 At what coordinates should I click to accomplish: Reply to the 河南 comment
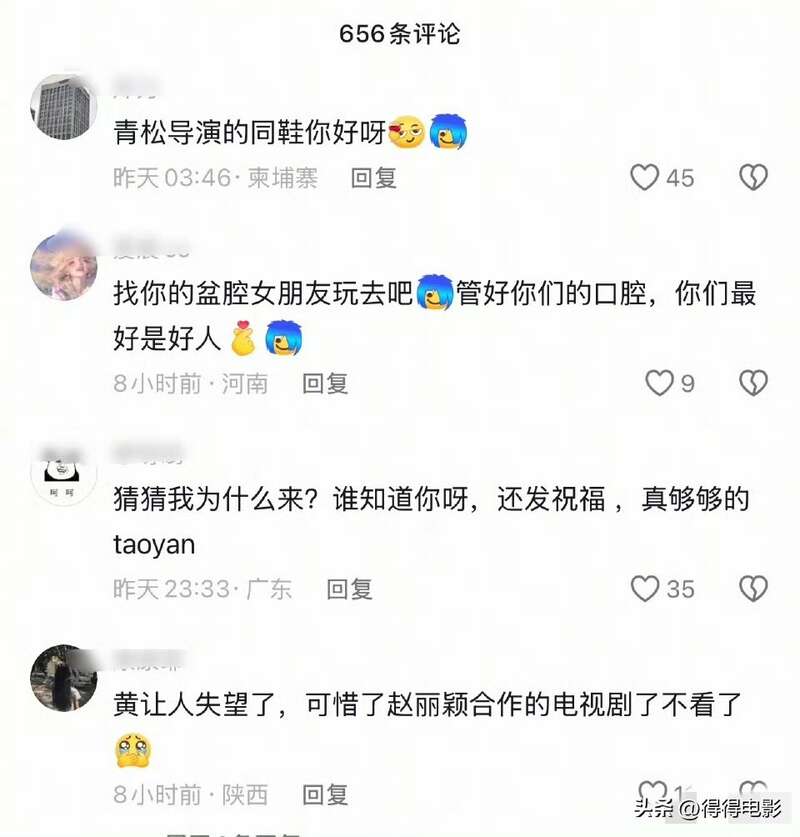(x=326, y=383)
